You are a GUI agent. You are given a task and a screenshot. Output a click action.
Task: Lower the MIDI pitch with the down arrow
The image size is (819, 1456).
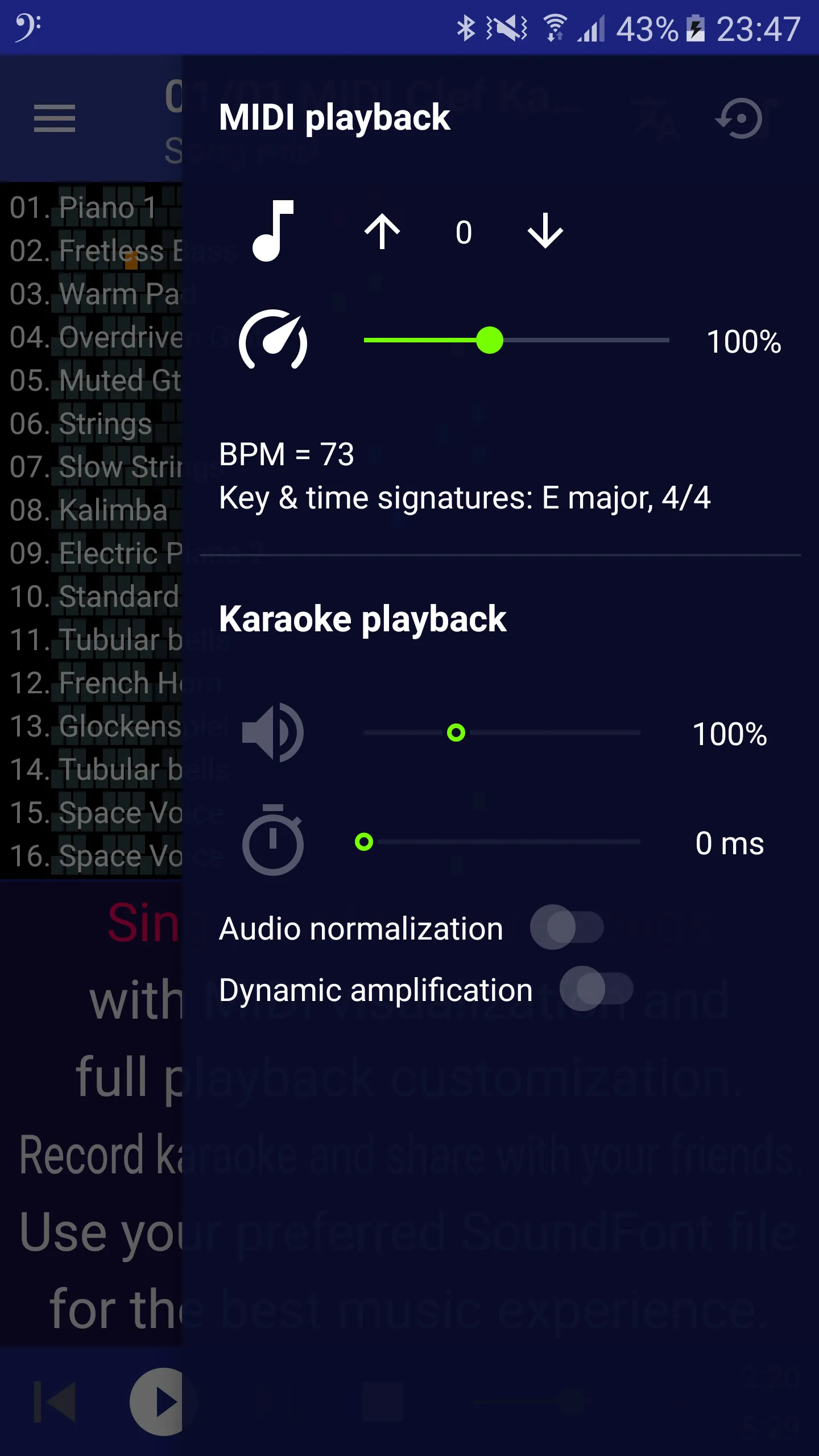(545, 232)
